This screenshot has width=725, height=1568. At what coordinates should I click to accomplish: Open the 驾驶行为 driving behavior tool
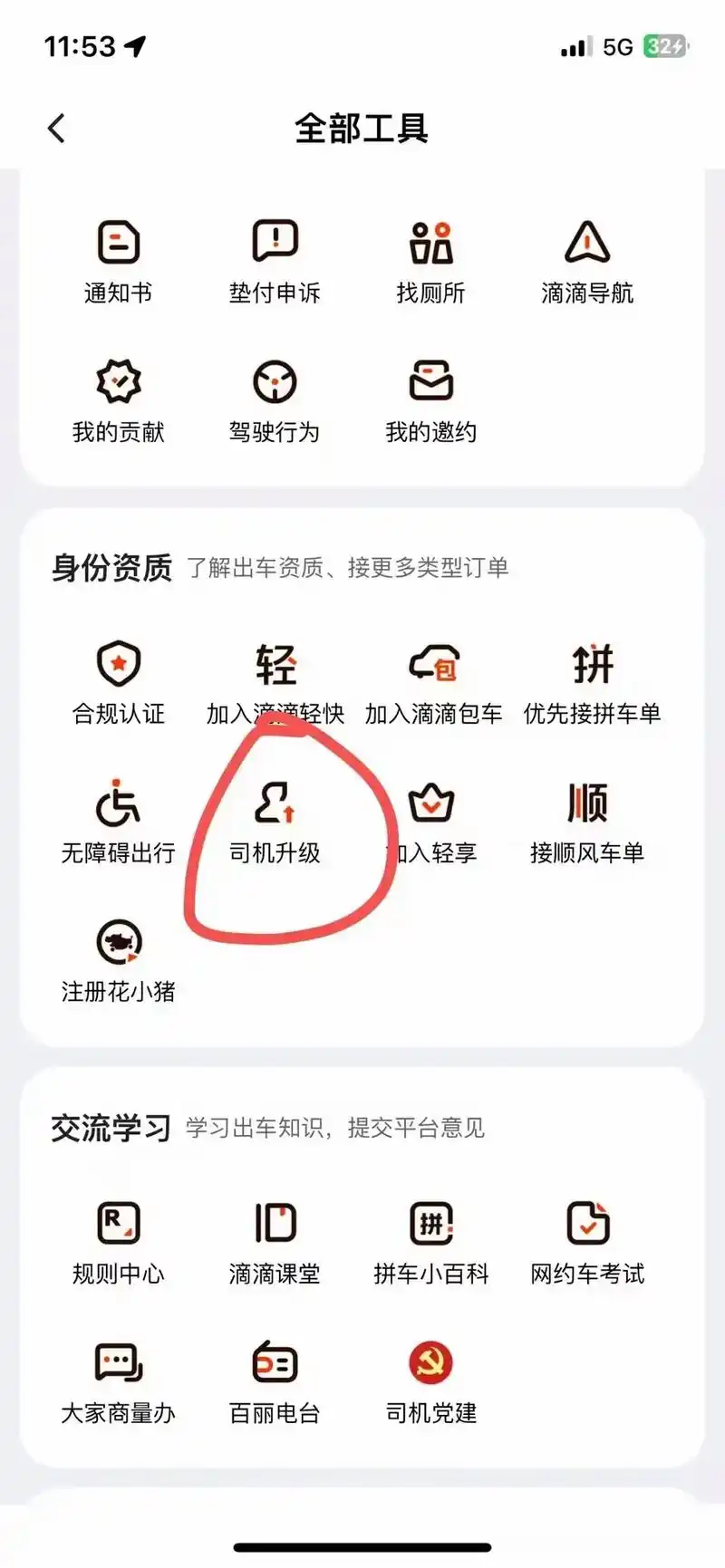point(275,400)
